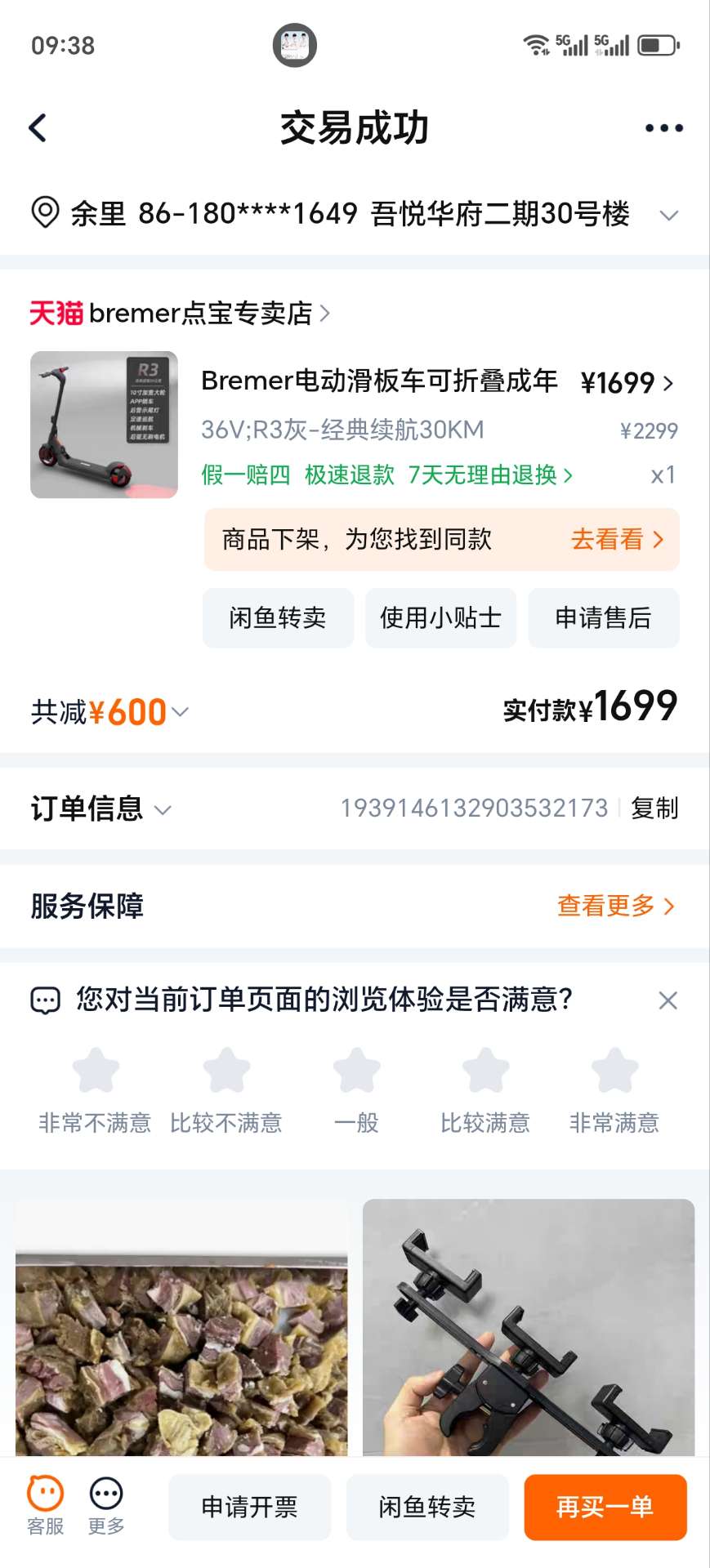Tap 查看更多 under 服务保障
The height and width of the screenshot is (1568, 710).
coord(615,906)
